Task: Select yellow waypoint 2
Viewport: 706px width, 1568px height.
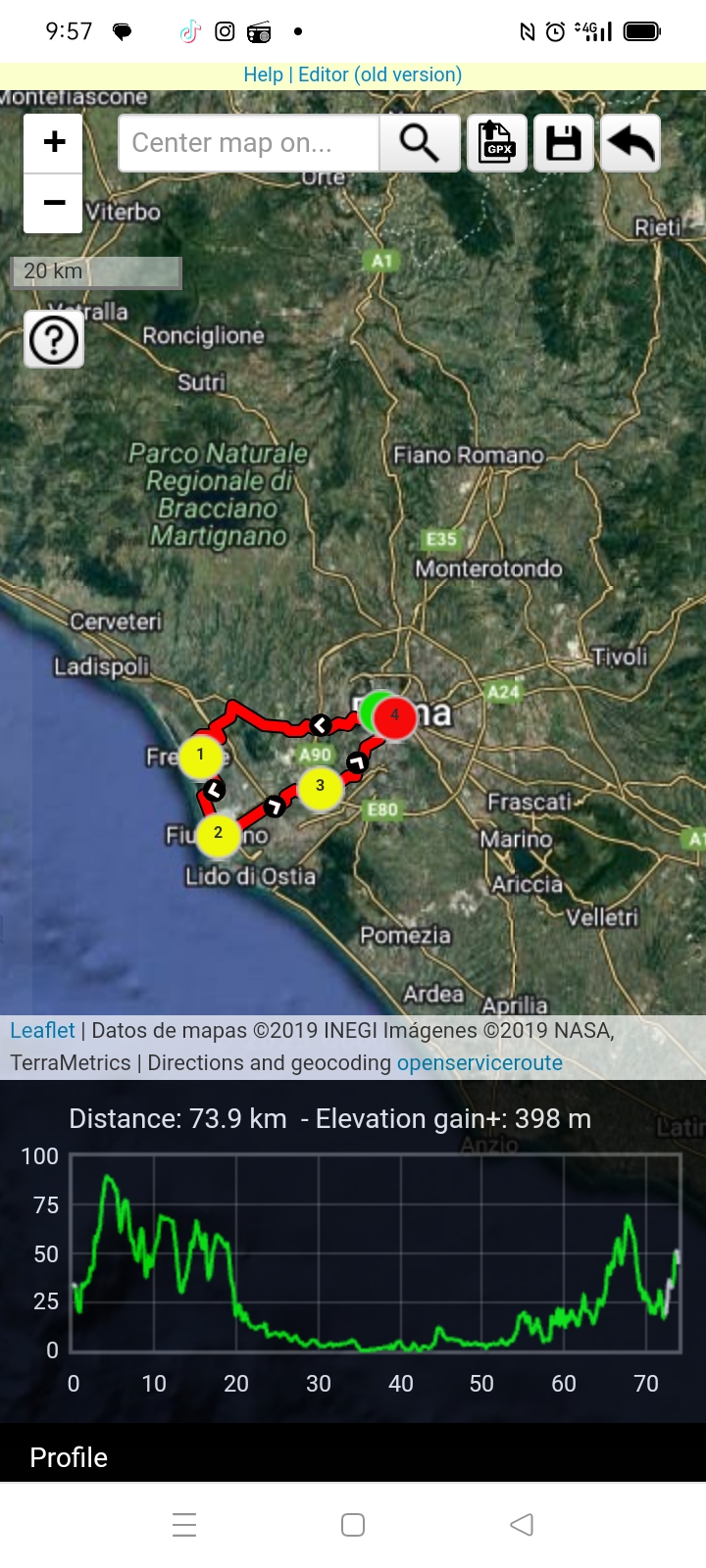Action: [x=218, y=834]
